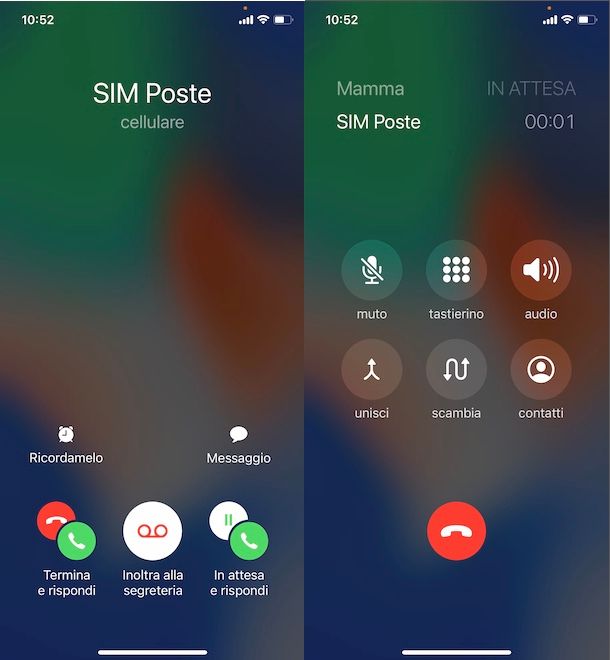Toggle the audio speaker
Screen dimensions: 610x660
541,271
